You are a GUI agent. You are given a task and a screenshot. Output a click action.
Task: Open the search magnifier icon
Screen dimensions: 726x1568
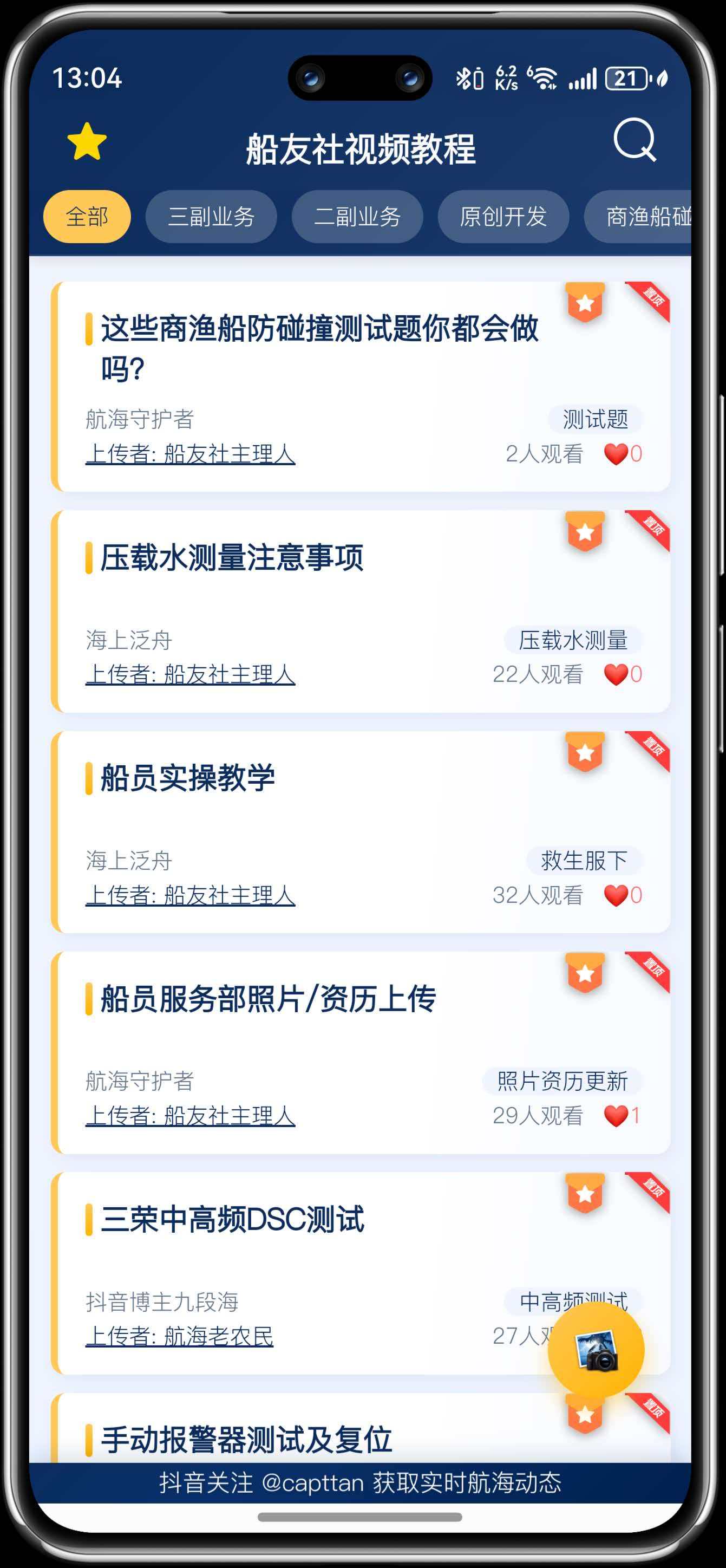coord(634,141)
